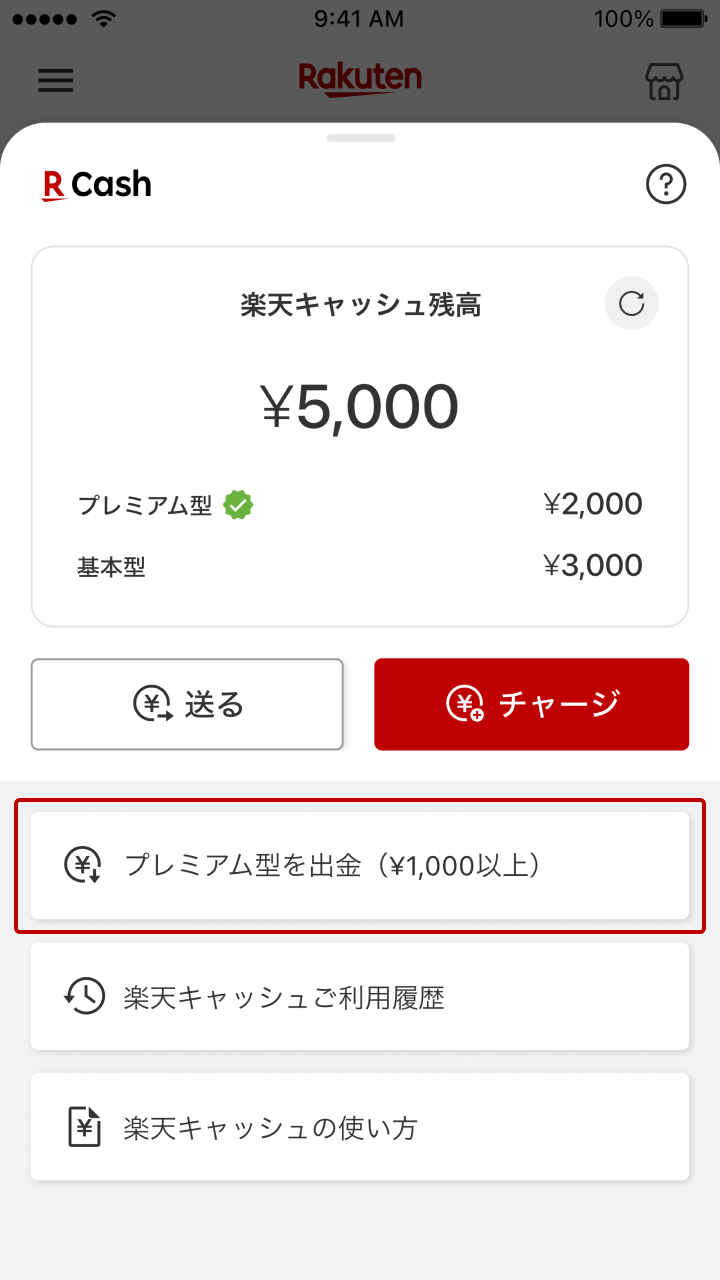Tap the R Cash logo
Image resolution: width=720 pixels, height=1280 pixels.
(x=95, y=185)
